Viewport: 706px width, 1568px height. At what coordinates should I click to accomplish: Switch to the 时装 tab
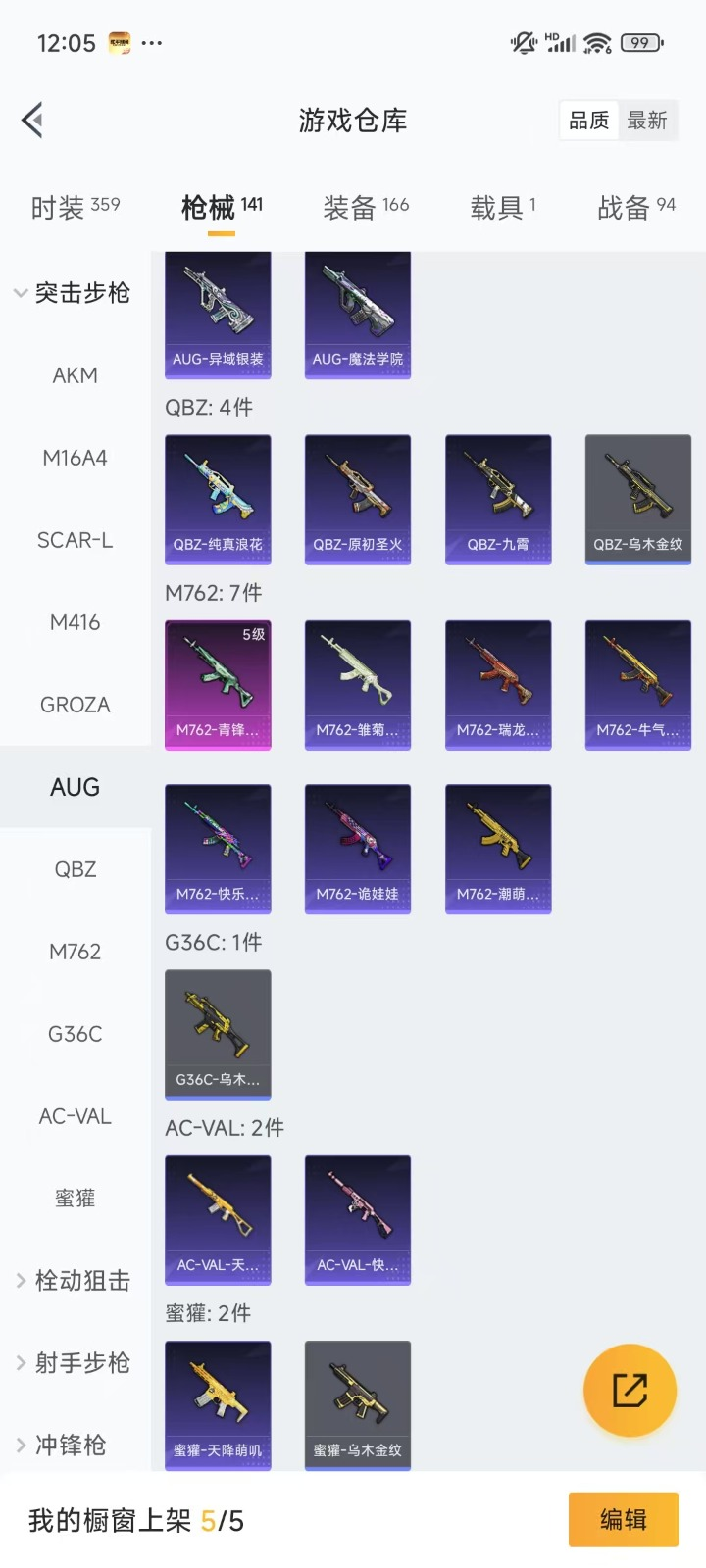75,207
